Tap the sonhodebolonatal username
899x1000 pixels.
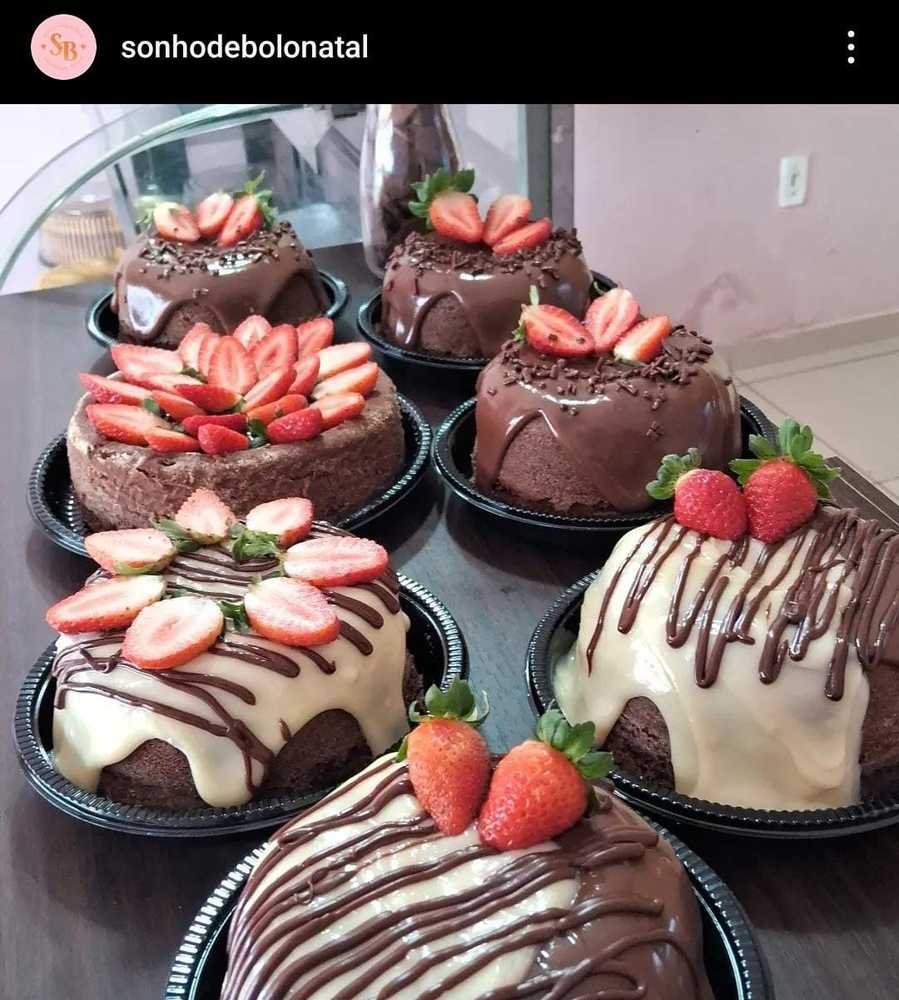coord(244,47)
